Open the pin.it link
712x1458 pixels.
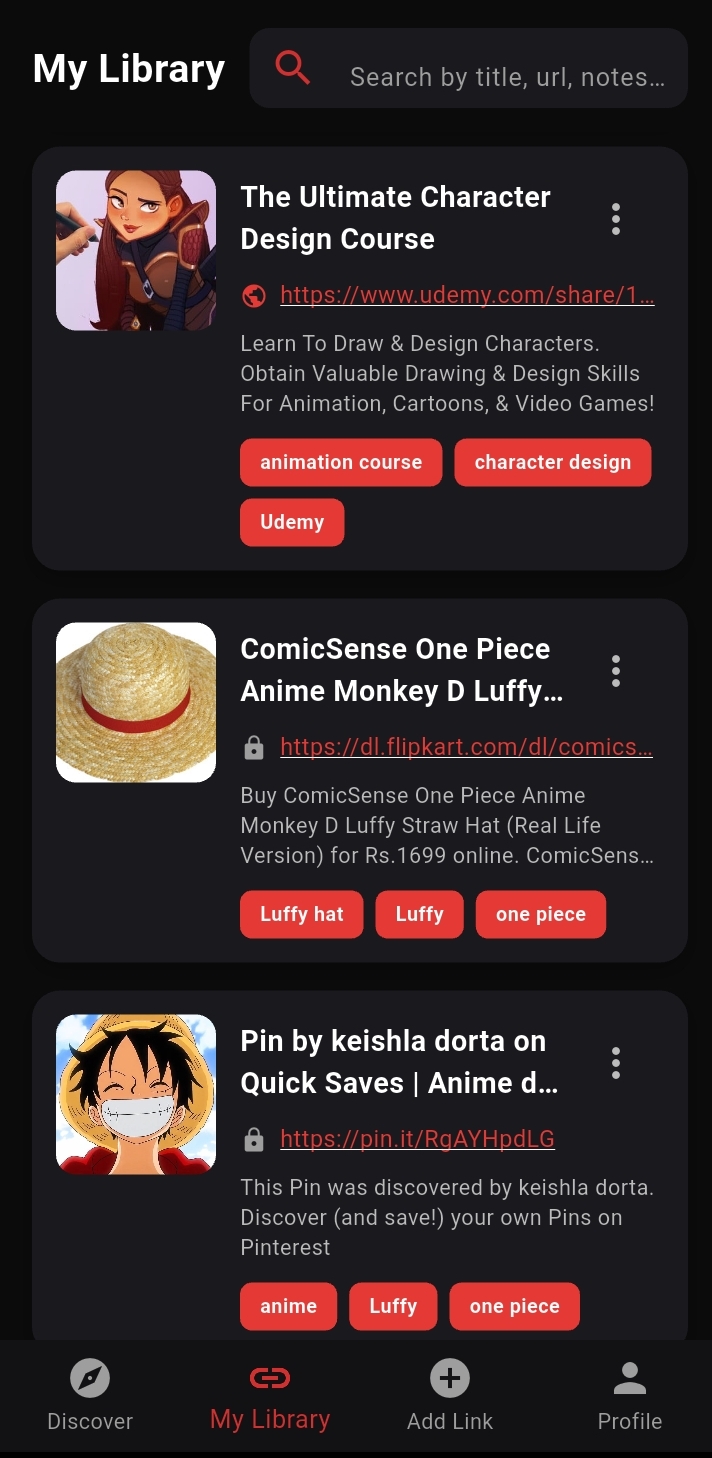click(417, 1139)
